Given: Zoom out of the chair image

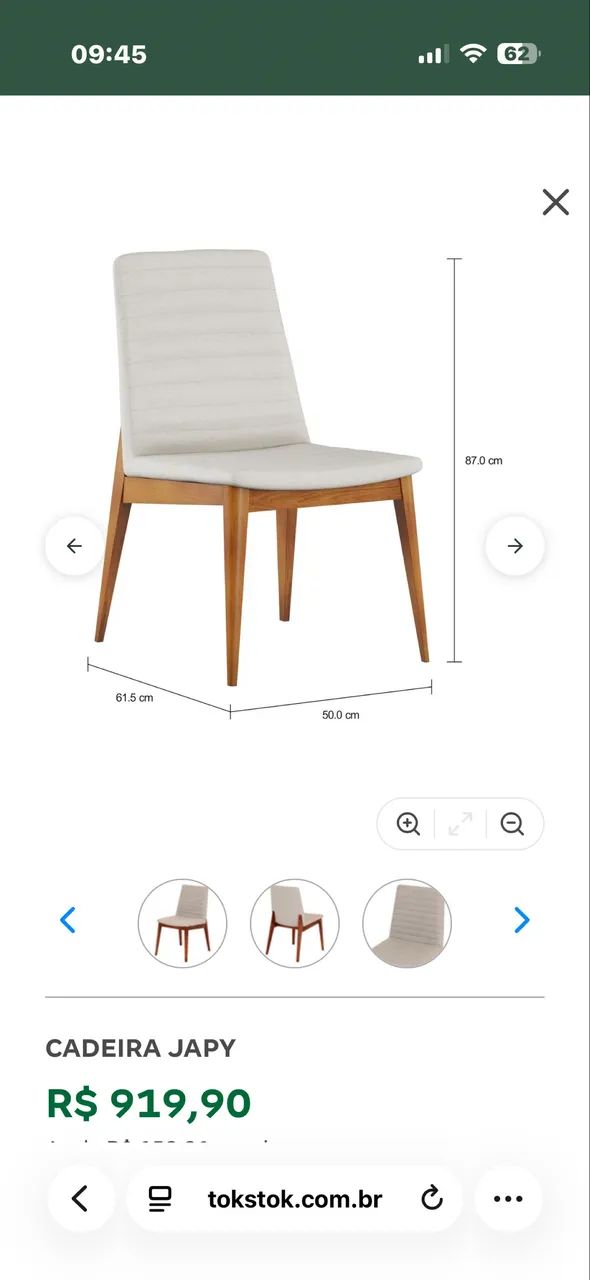Looking at the screenshot, I should pyautogui.click(x=512, y=824).
